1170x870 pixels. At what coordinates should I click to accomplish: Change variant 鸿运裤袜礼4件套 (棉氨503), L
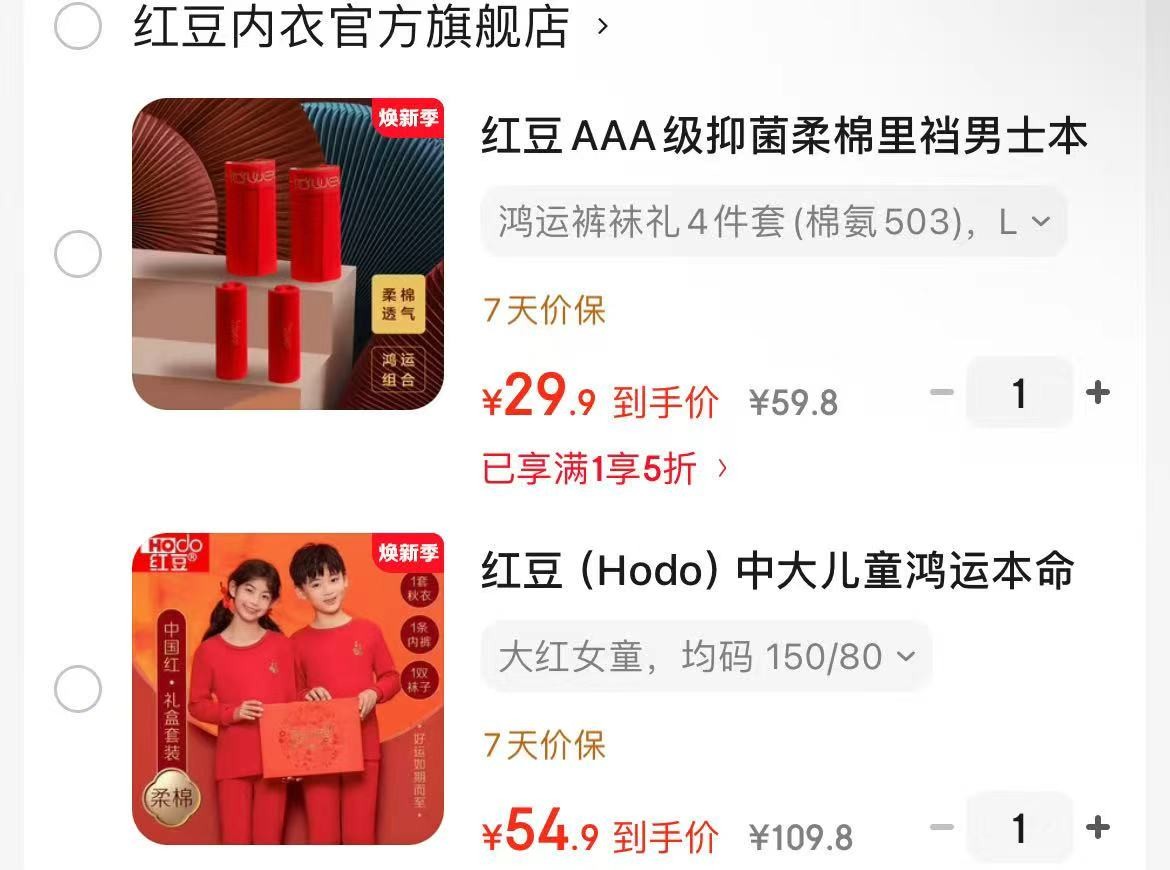(x=773, y=221)
